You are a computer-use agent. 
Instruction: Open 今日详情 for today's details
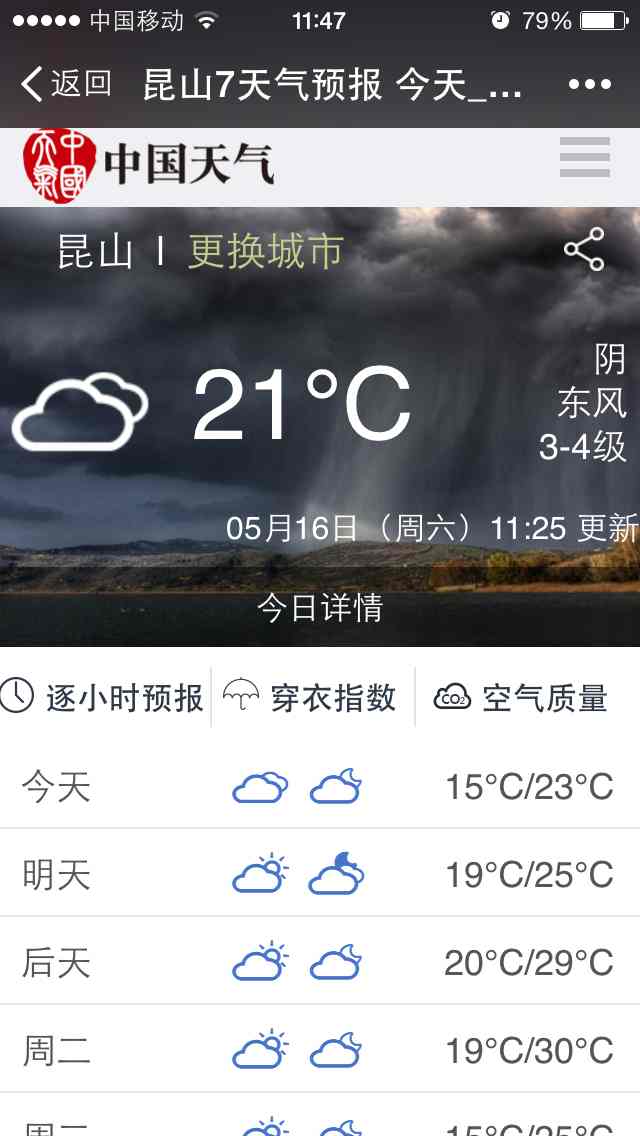click(320, 608)
